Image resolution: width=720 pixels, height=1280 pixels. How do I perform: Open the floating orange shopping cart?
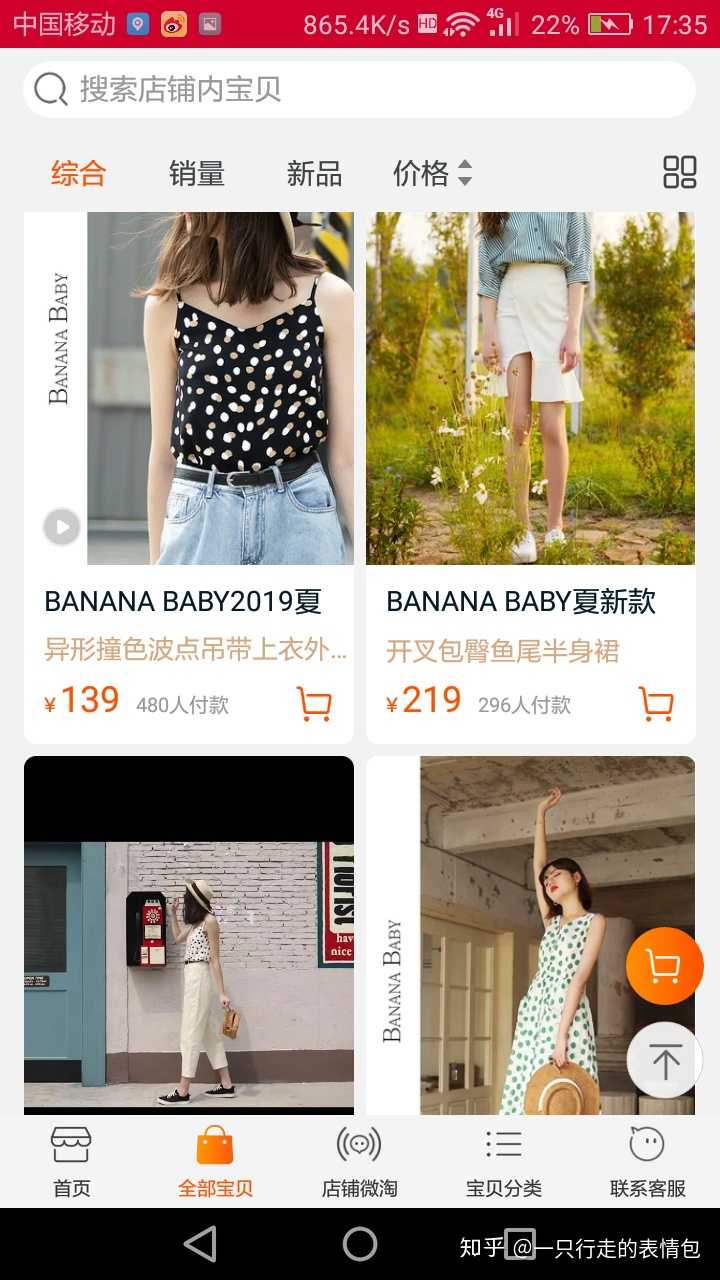pos(665,966)
